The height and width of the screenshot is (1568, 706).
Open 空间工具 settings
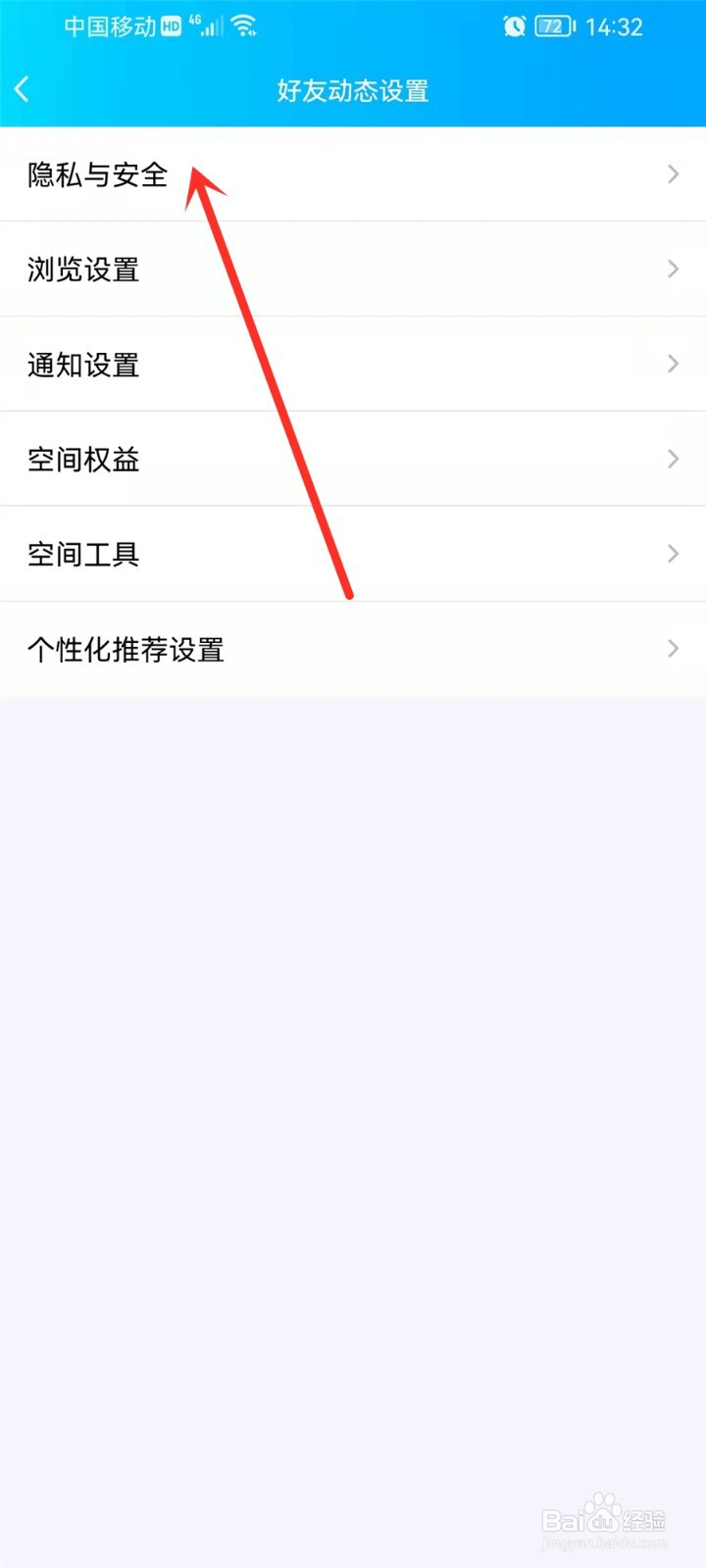pyautogui.click(x=82, y=554)
